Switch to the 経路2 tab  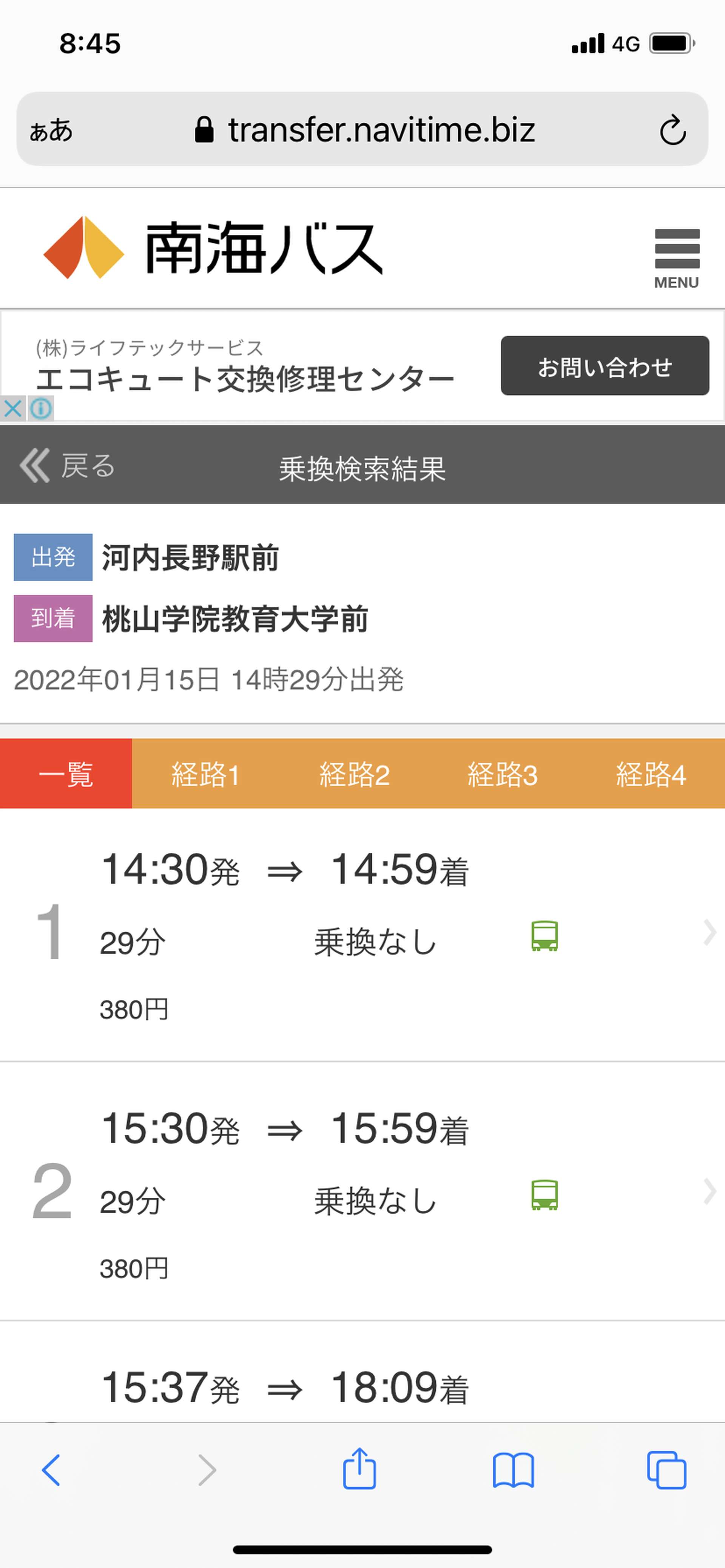[354, 774]
